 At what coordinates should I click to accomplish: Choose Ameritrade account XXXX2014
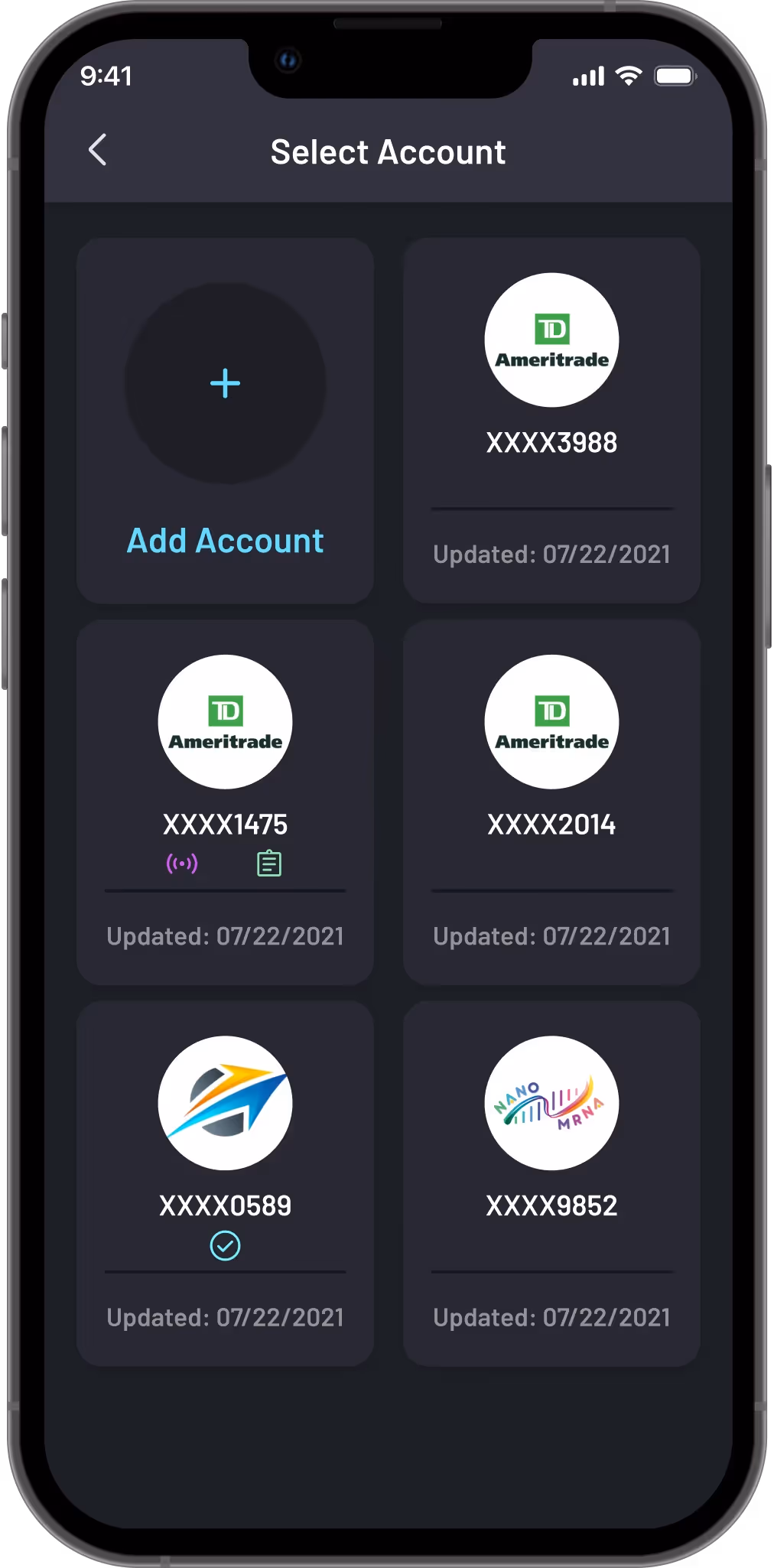click(551, 802)
